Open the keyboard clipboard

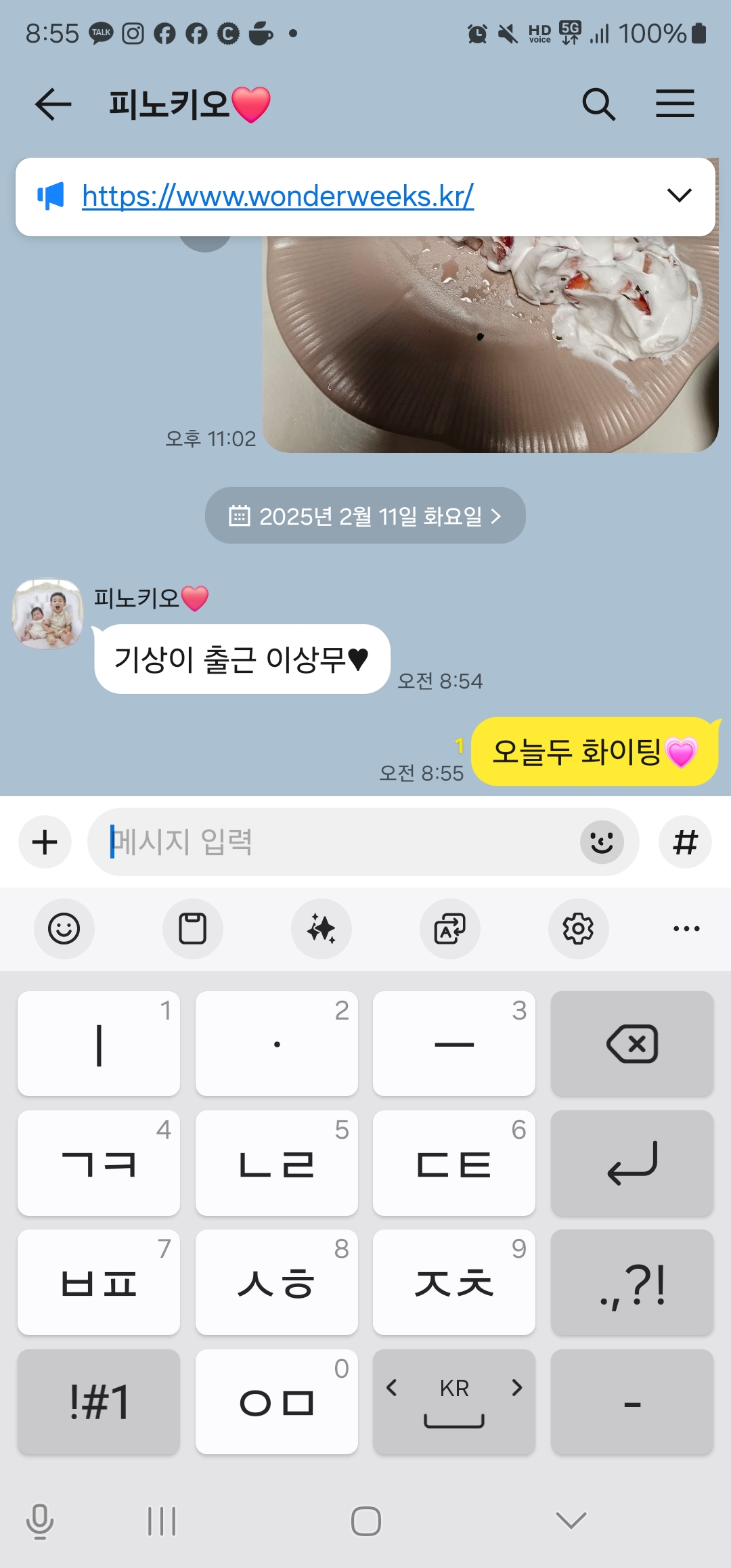[x=192, y=928]
